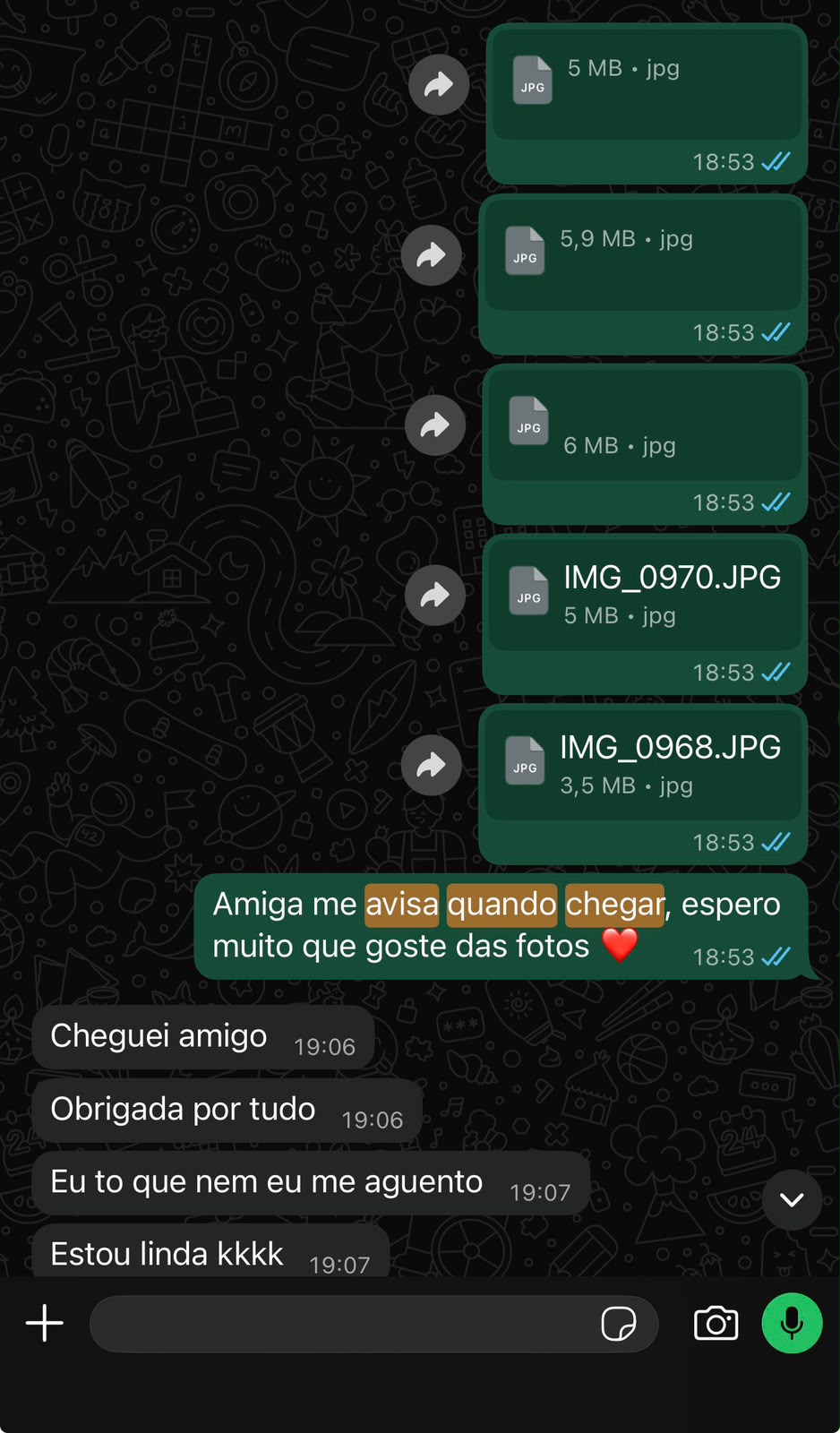Forward the 6 MB jpg file

point(435,425)
